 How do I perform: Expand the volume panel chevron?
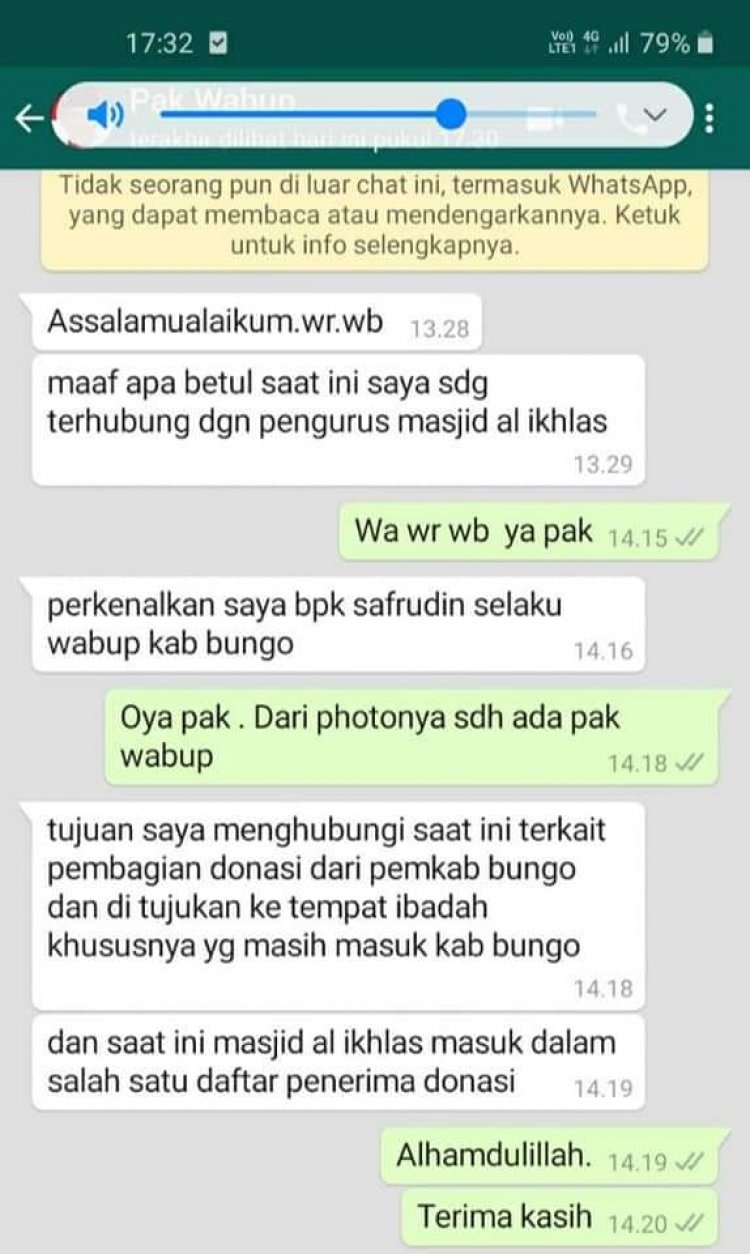point(655,115)
